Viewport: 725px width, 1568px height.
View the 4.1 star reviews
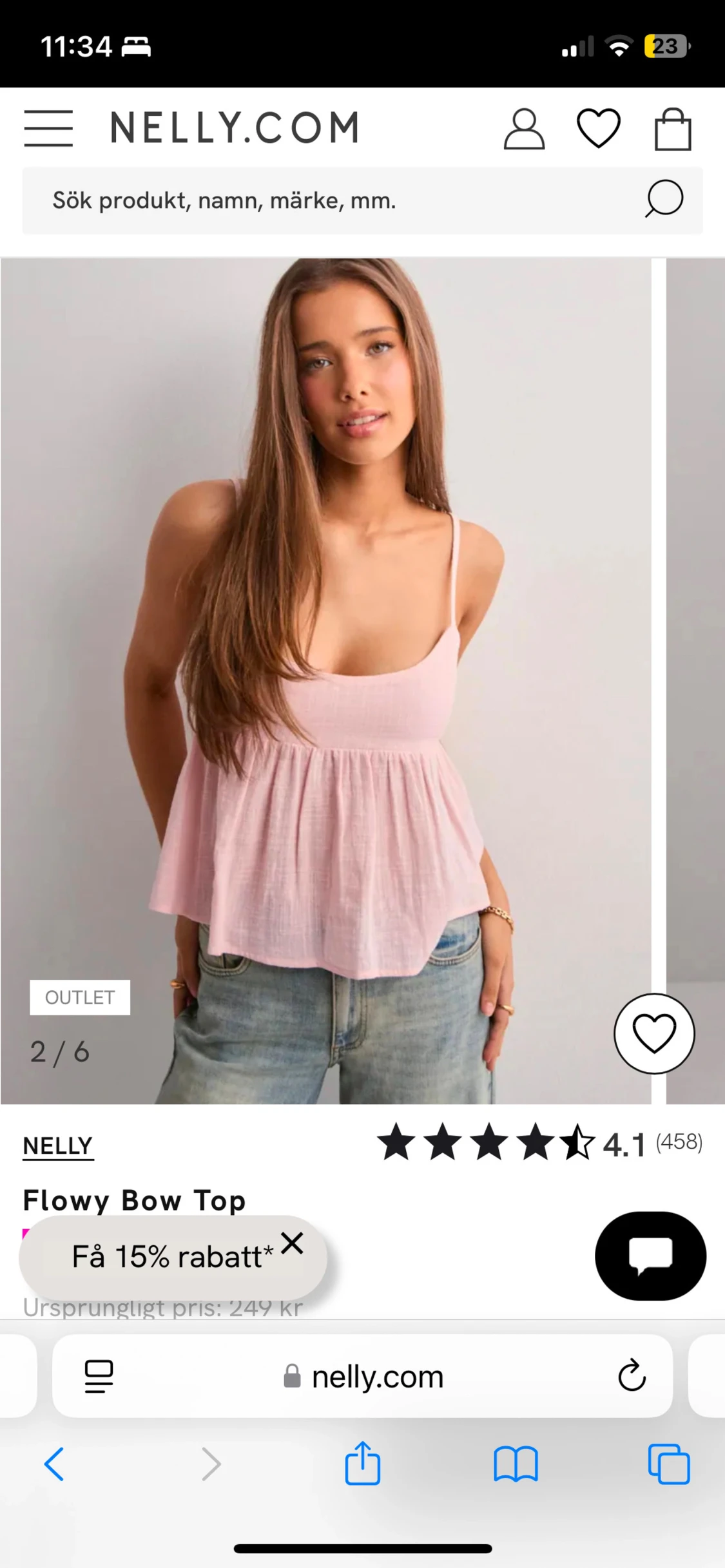pos(539,1143)
